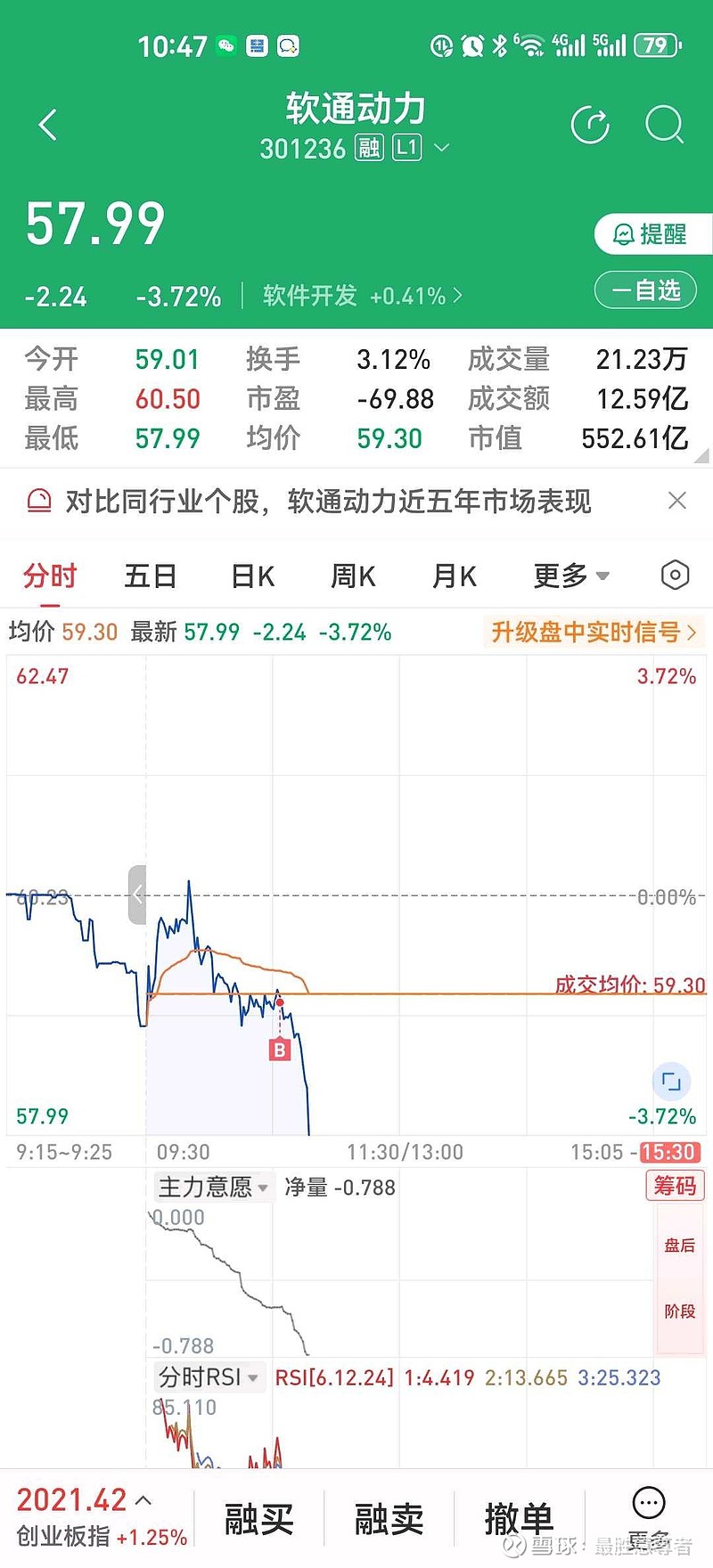Open the 主力意愿 indicator dropdown
Viewport: 713px width, 1568px height.
click(211, 1187)
